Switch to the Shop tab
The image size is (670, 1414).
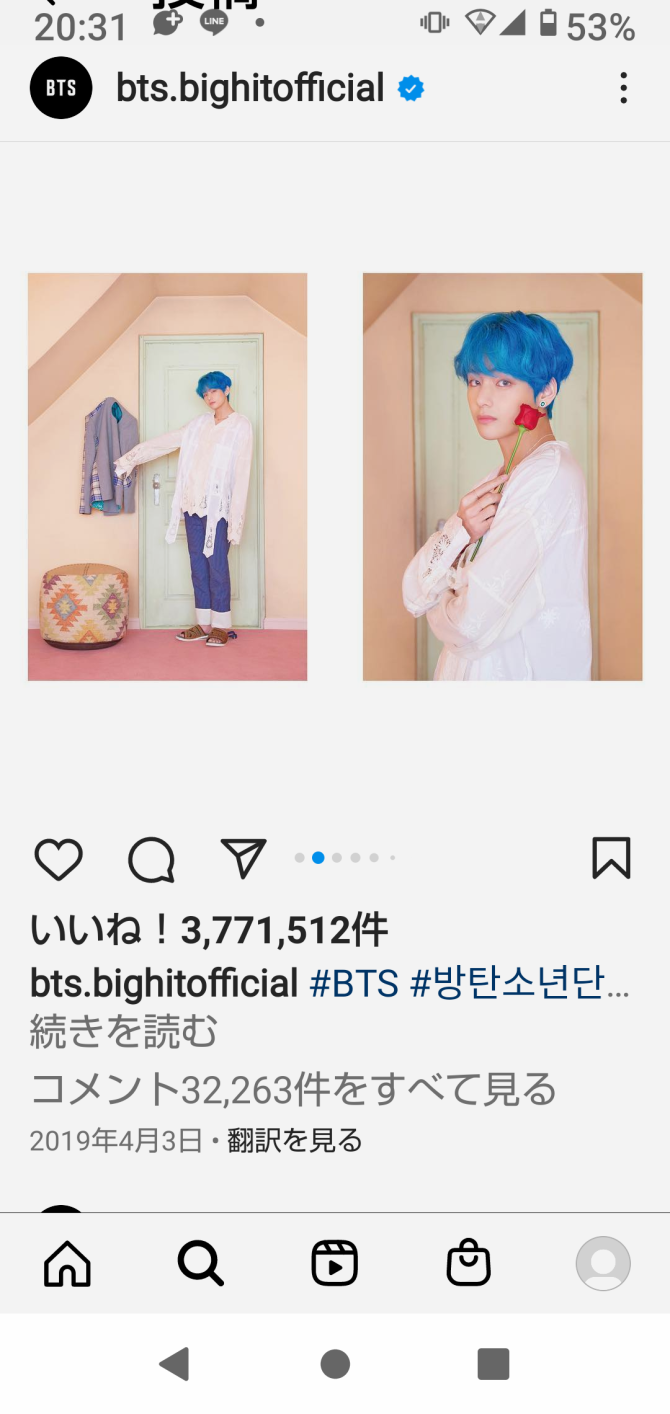[x=468, y=1264]
